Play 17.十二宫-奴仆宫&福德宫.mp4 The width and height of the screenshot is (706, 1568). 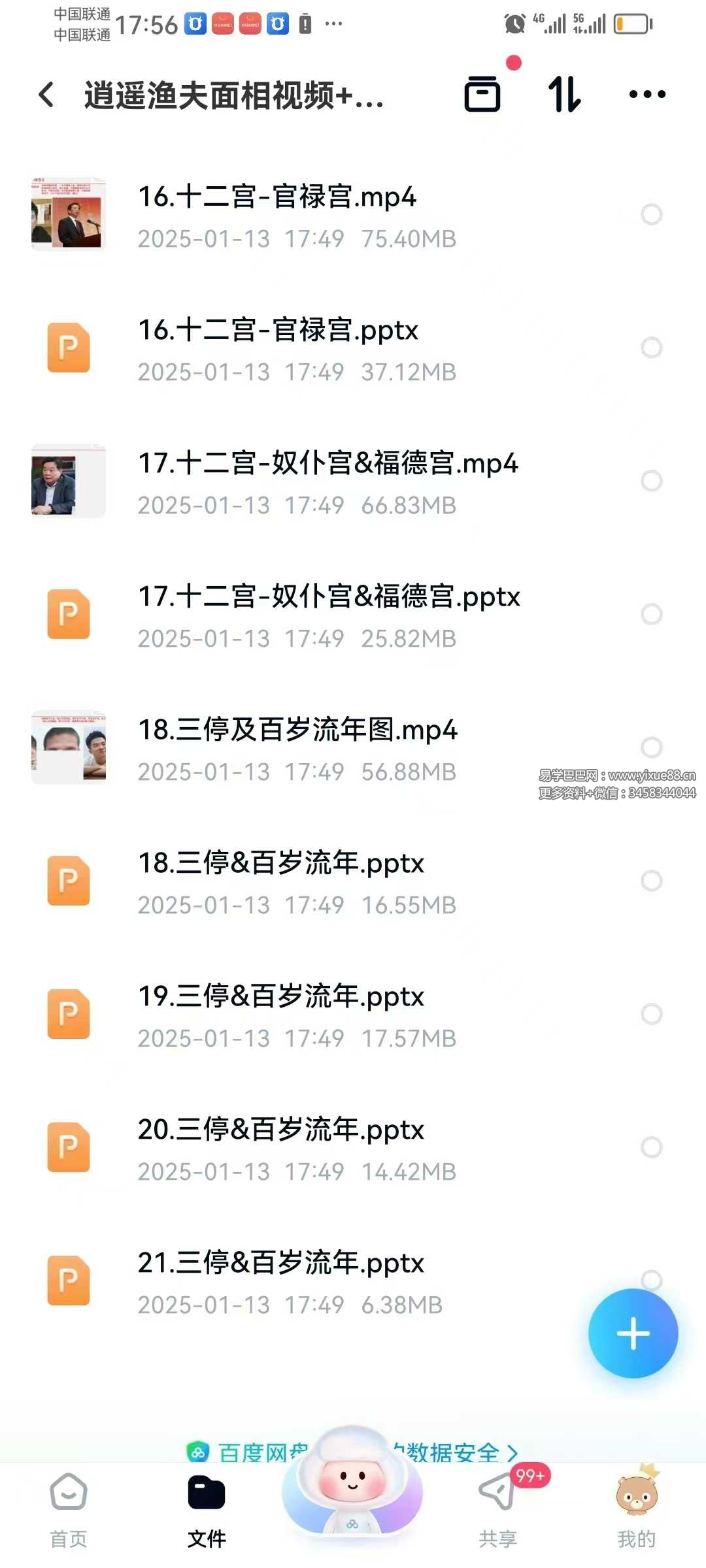pyautogui.click(x=328, y=463)
